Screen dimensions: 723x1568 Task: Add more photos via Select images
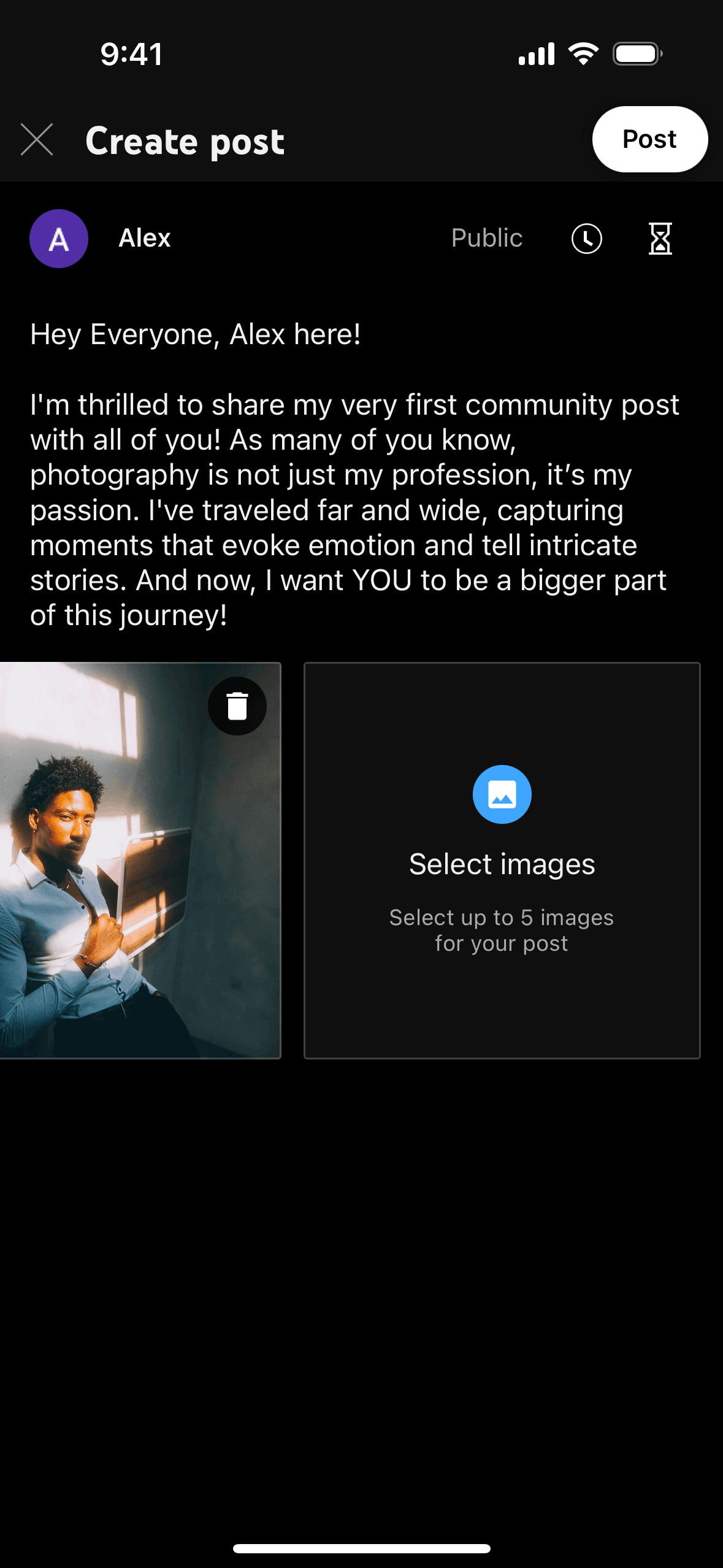502,859
